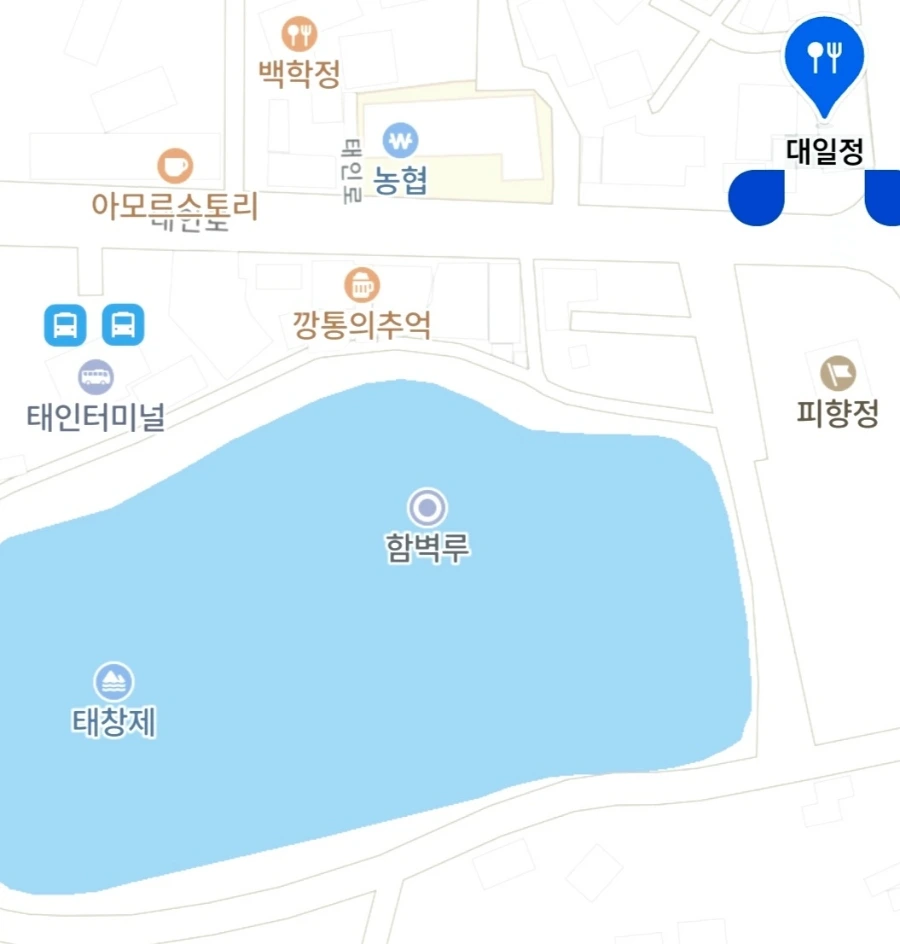Tap the 아모르스토리 cafe marker
The width and height of the screenshot is (900, 944).
pyautogui.click(x=175, y=166)
